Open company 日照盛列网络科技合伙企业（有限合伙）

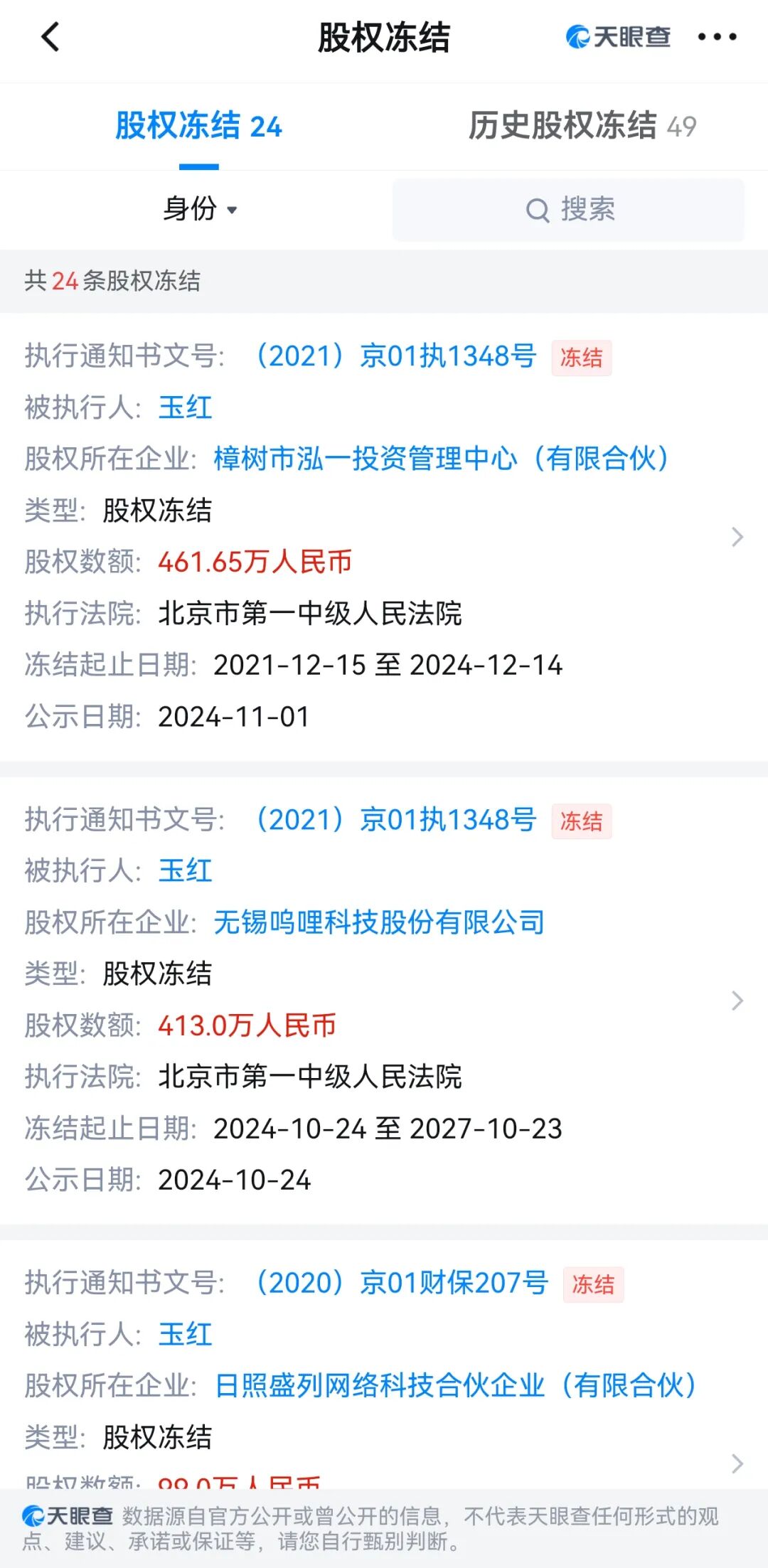(455, 1385)
